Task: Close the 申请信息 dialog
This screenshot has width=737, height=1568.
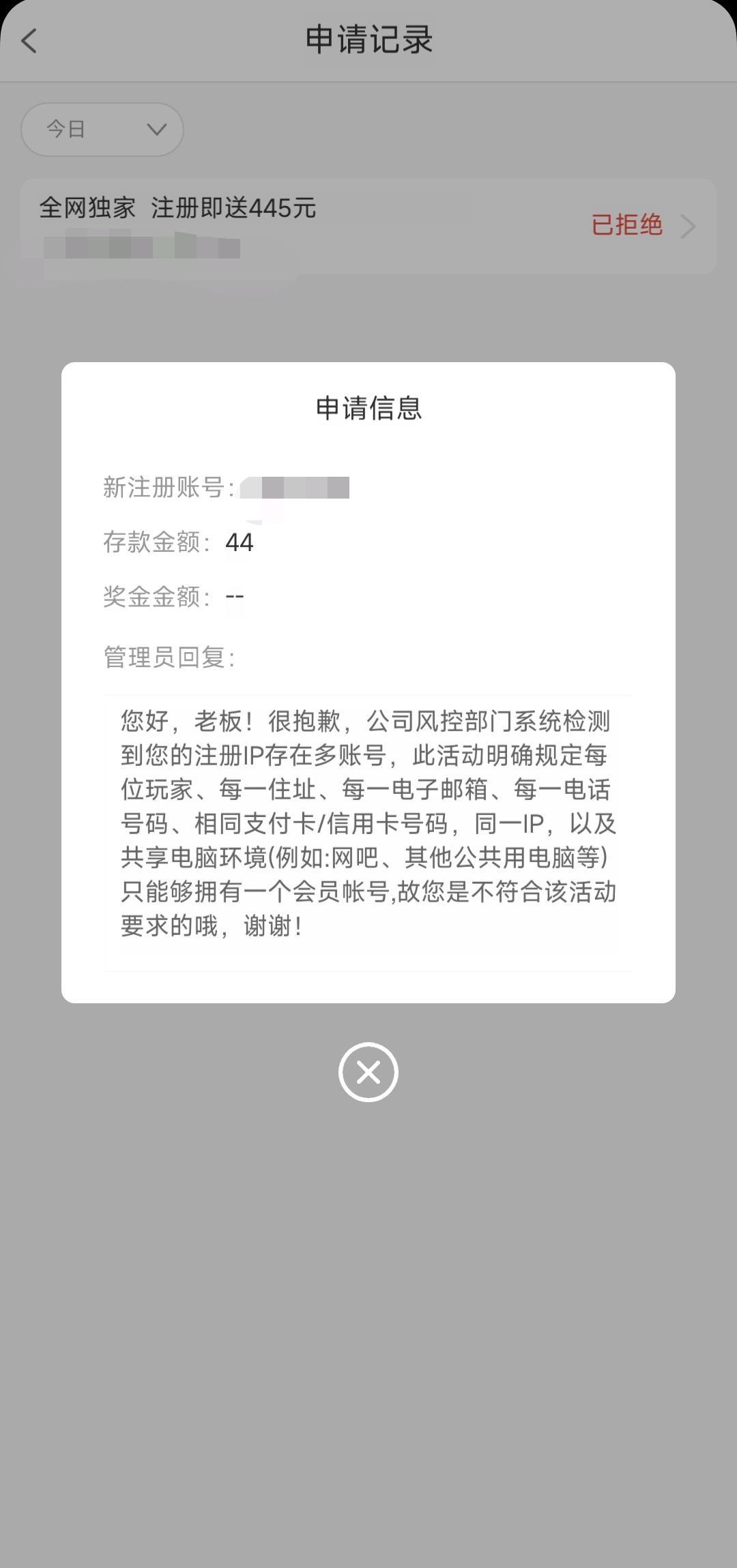Action: click(368, 1072)
